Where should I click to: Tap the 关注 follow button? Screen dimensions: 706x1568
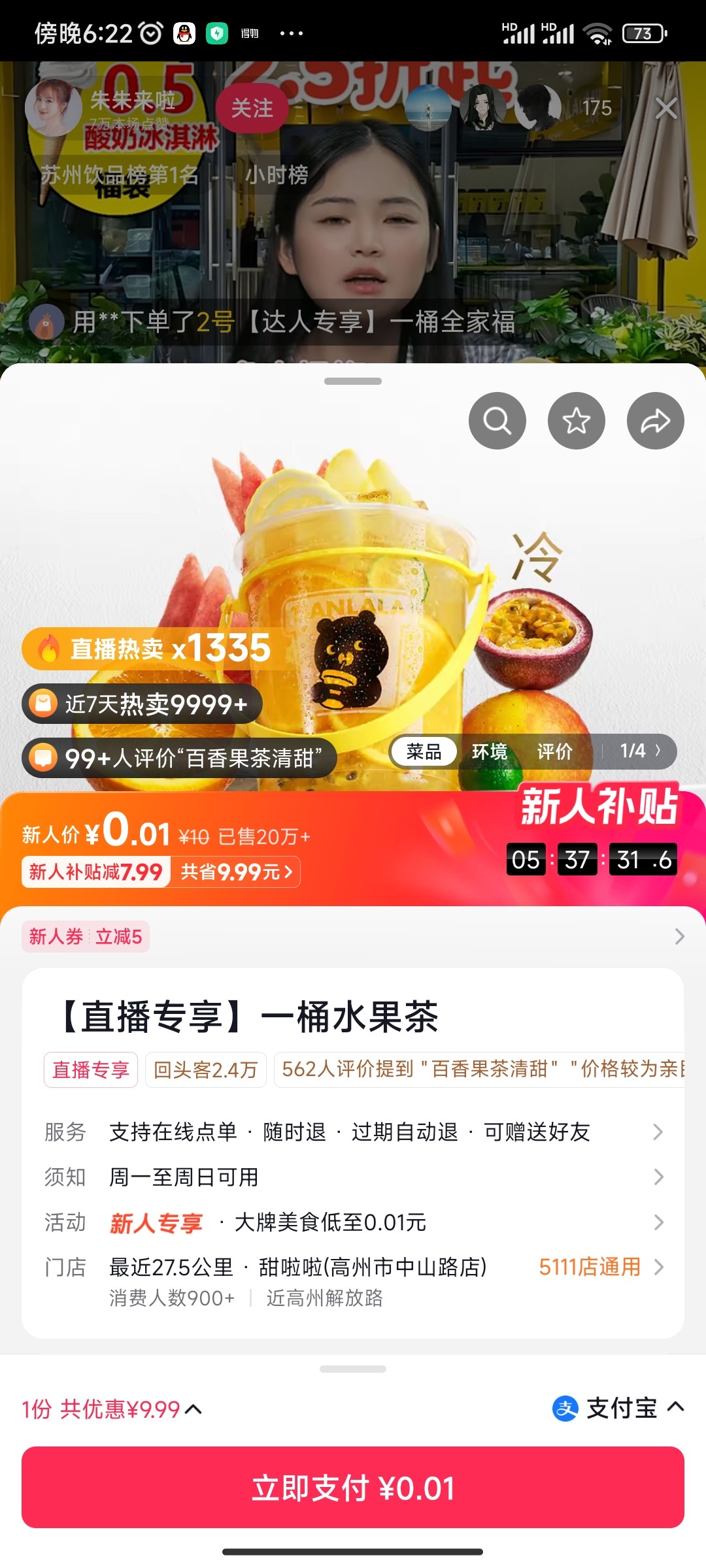coord(252,108)
